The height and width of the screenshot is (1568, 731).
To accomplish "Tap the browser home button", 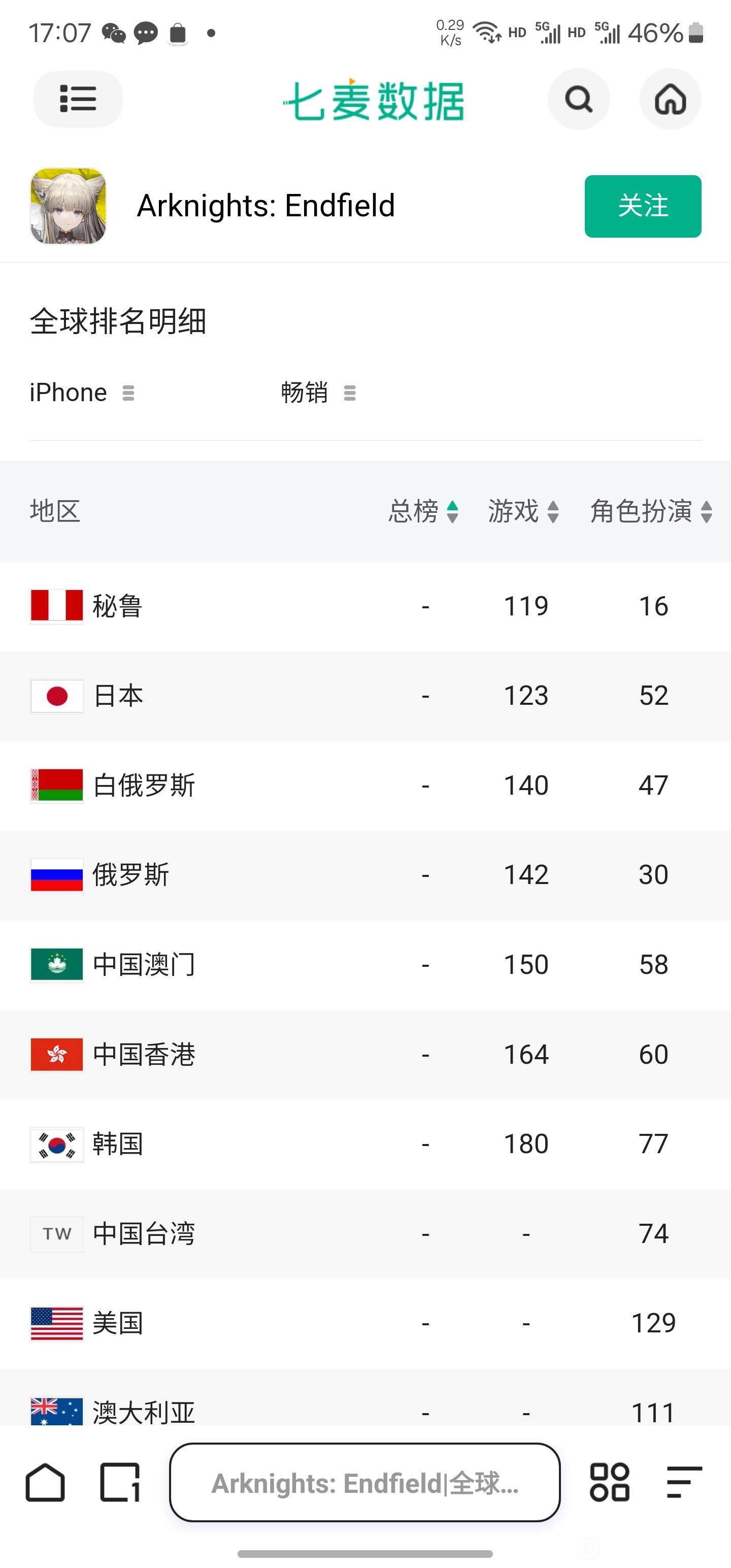I will pyautogui.click(x=45, y=1482).
